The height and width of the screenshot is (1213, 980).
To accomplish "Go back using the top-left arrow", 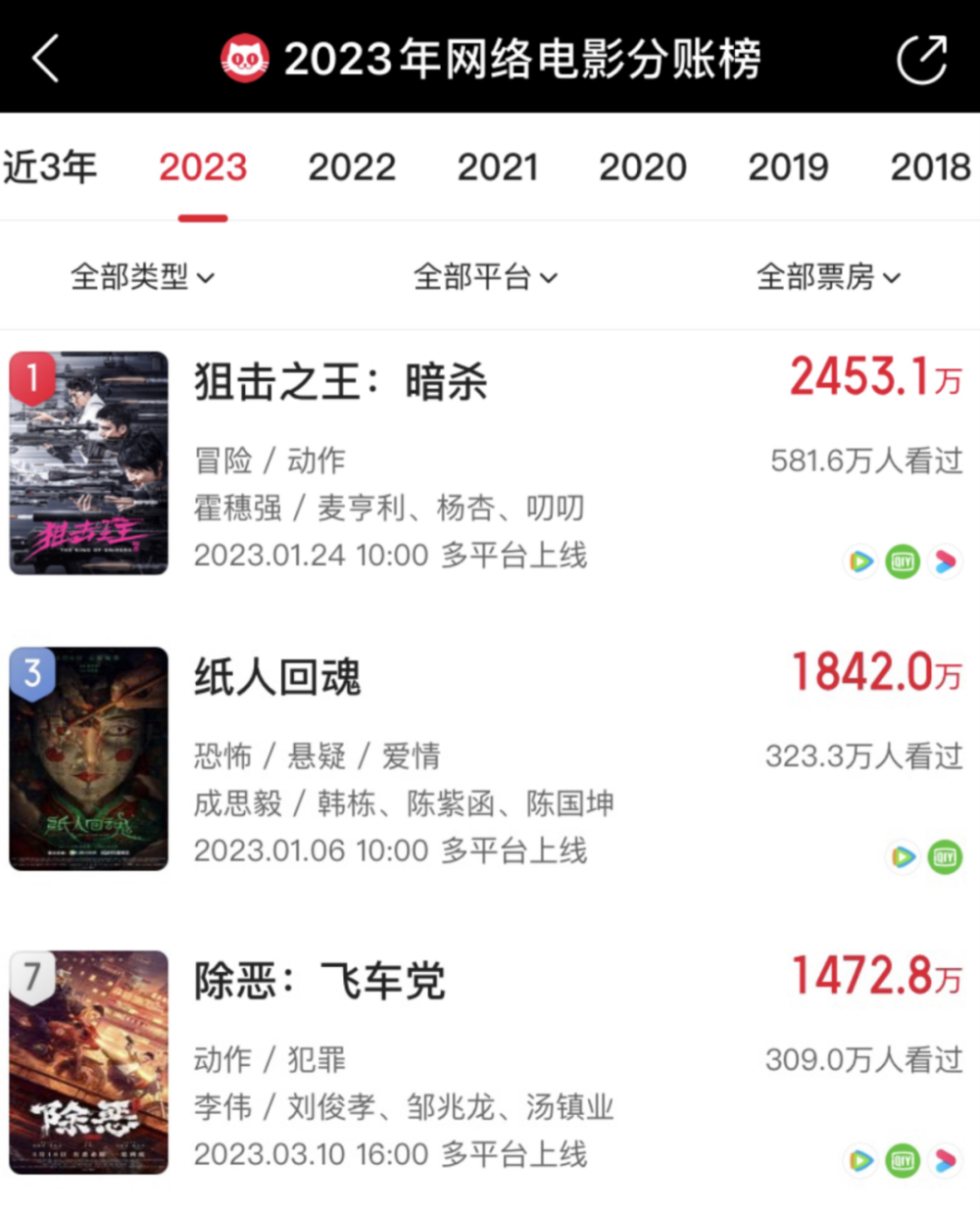I will pyautogui.click(x=46, y=59).
